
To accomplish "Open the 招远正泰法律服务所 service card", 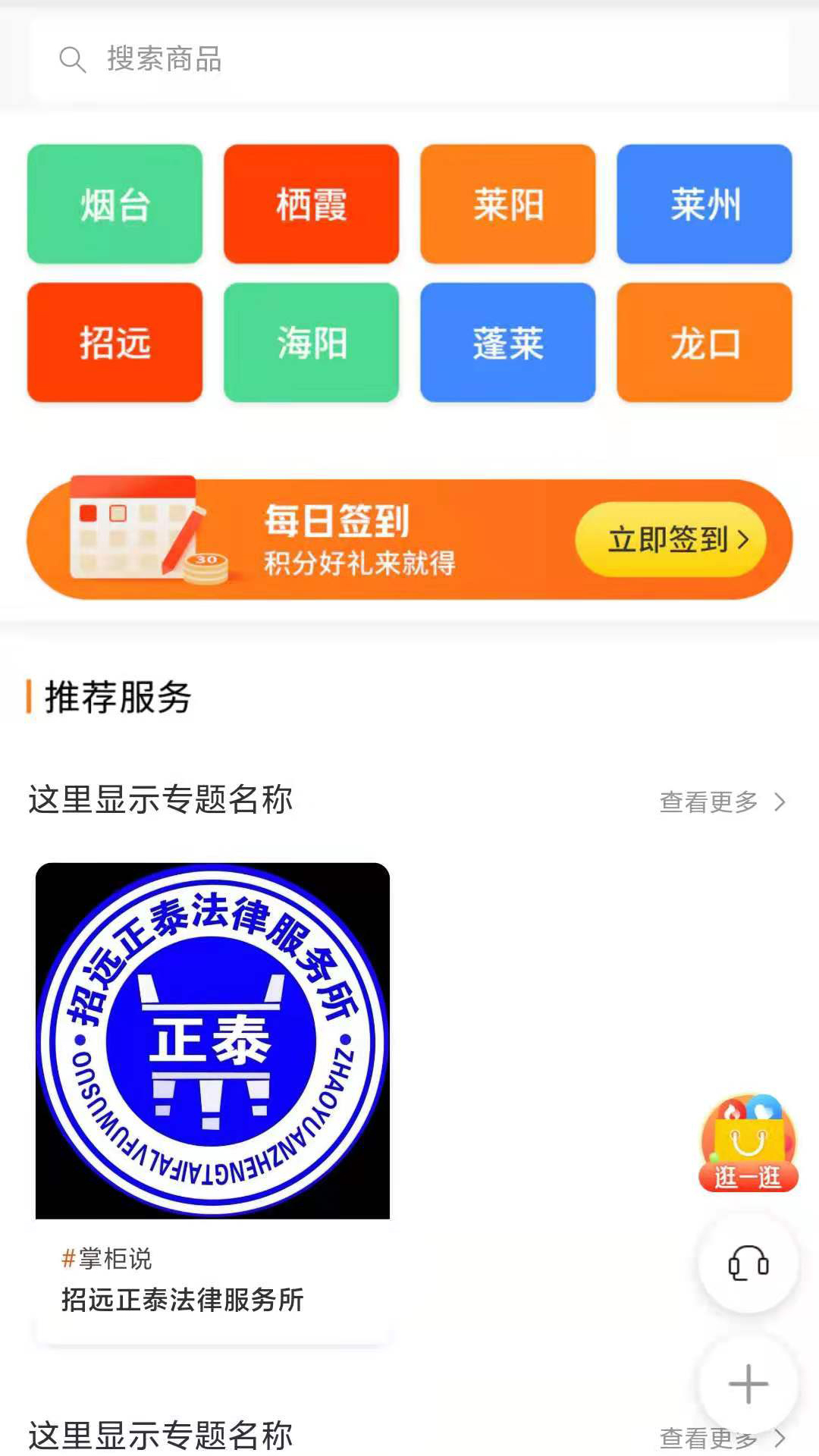I will coord(212,1100).
